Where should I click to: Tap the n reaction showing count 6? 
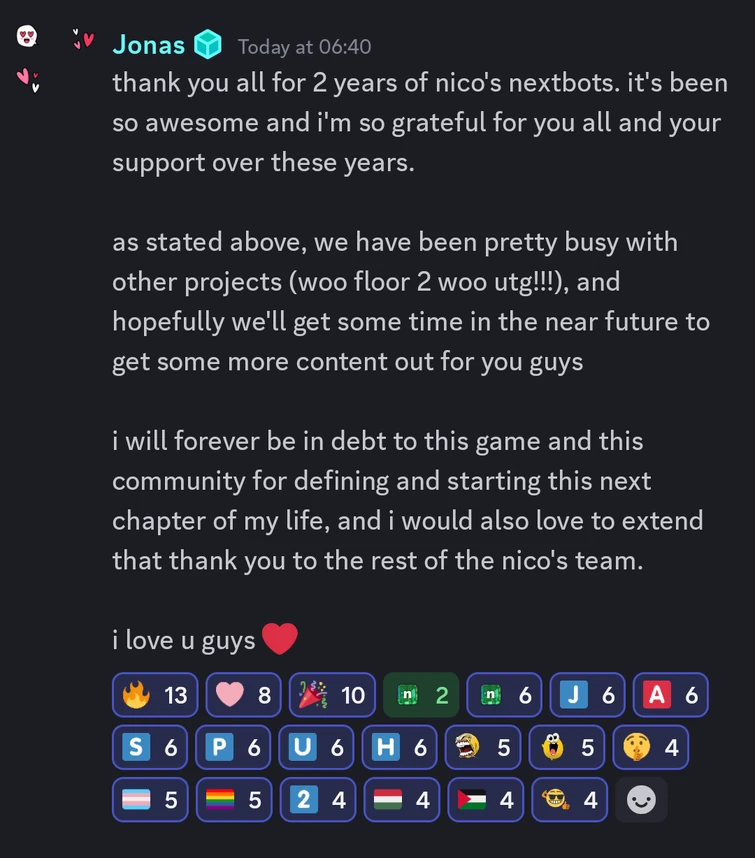coord(504,695)
